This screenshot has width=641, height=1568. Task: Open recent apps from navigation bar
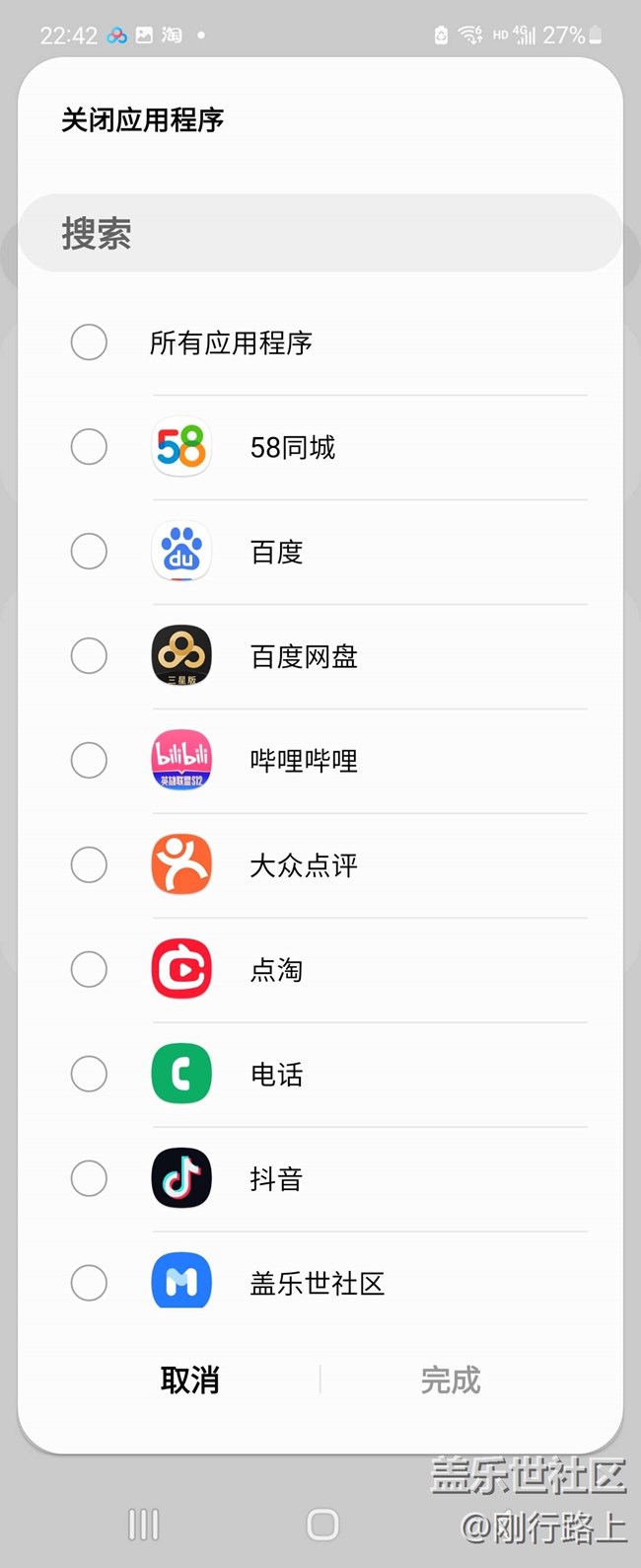143,1525
